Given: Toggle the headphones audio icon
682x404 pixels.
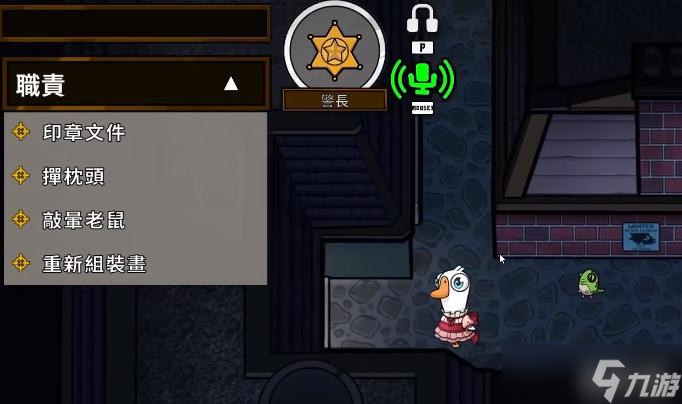Looking at the screenshot, I should coord(422,18).
